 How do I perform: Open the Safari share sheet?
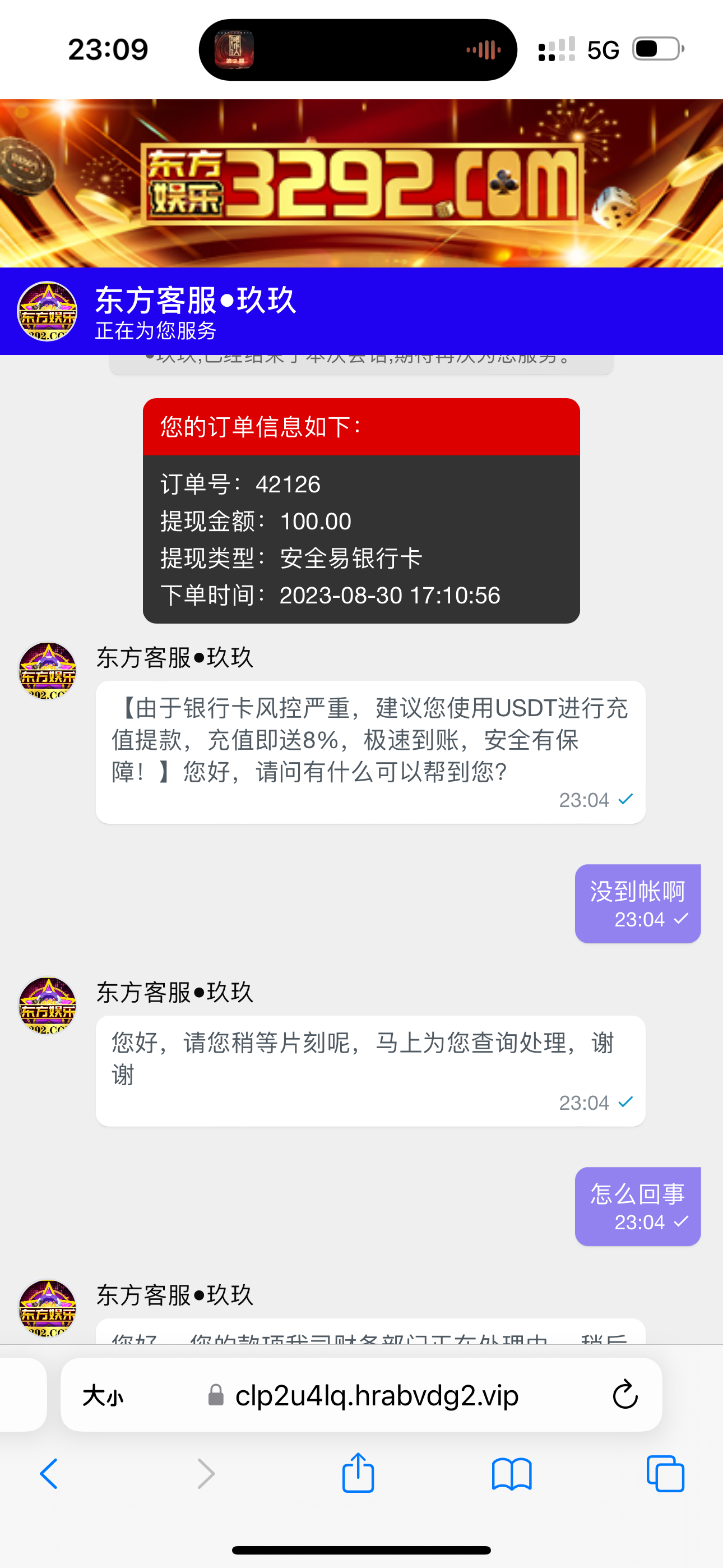pos(358,1473)
